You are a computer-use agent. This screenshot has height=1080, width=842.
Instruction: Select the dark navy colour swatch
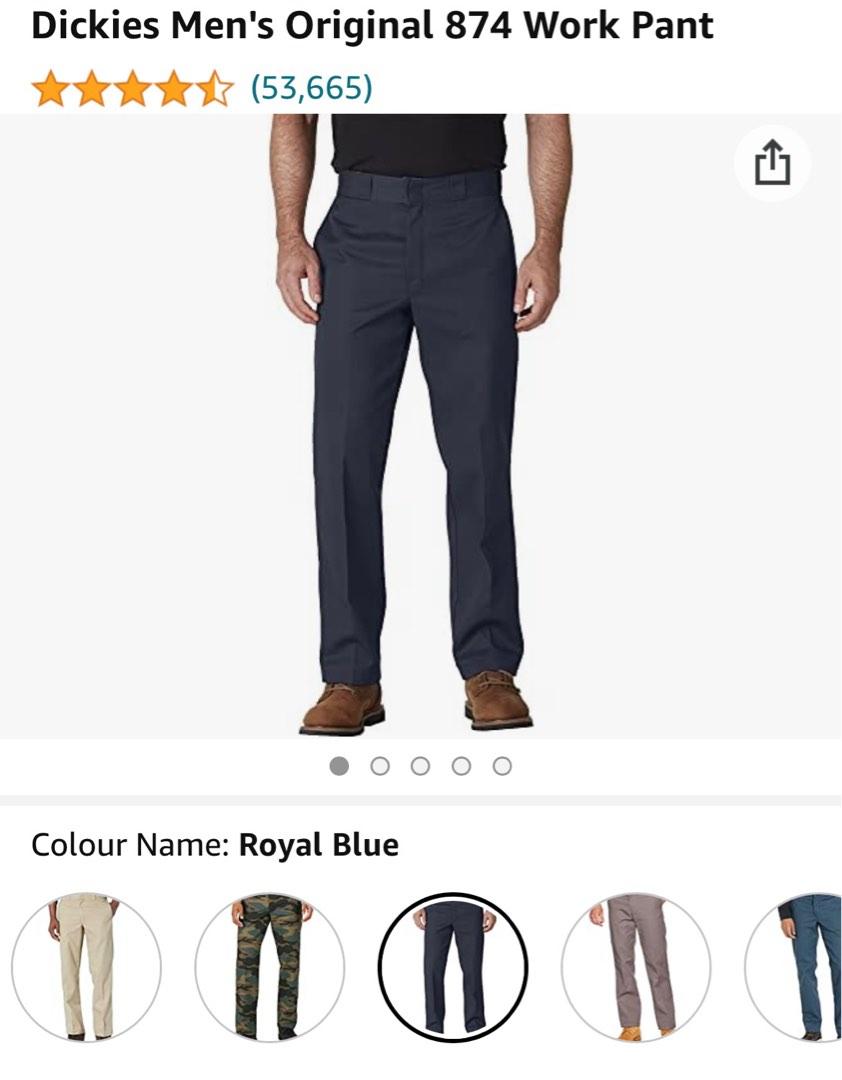point(453,967)
